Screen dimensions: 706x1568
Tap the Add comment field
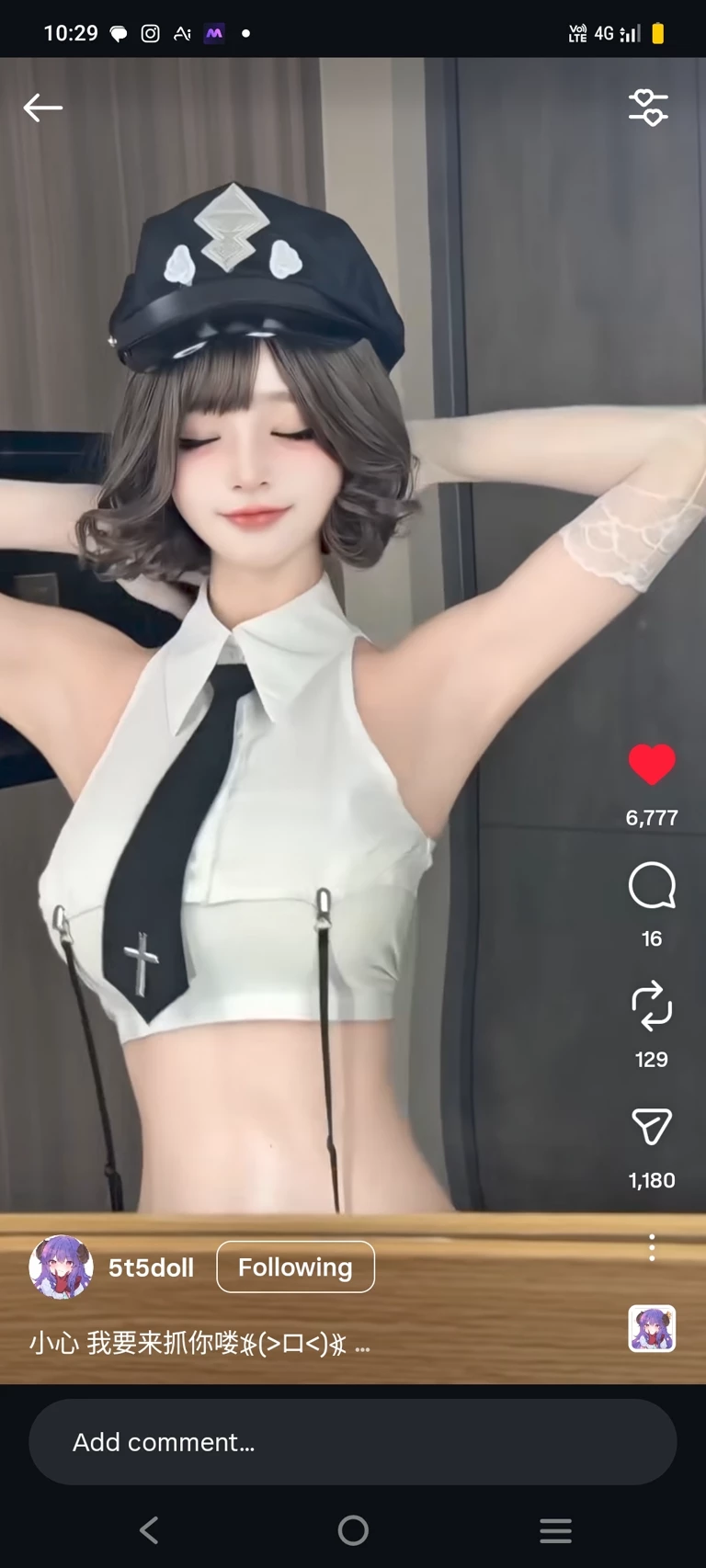(353, 1442)
